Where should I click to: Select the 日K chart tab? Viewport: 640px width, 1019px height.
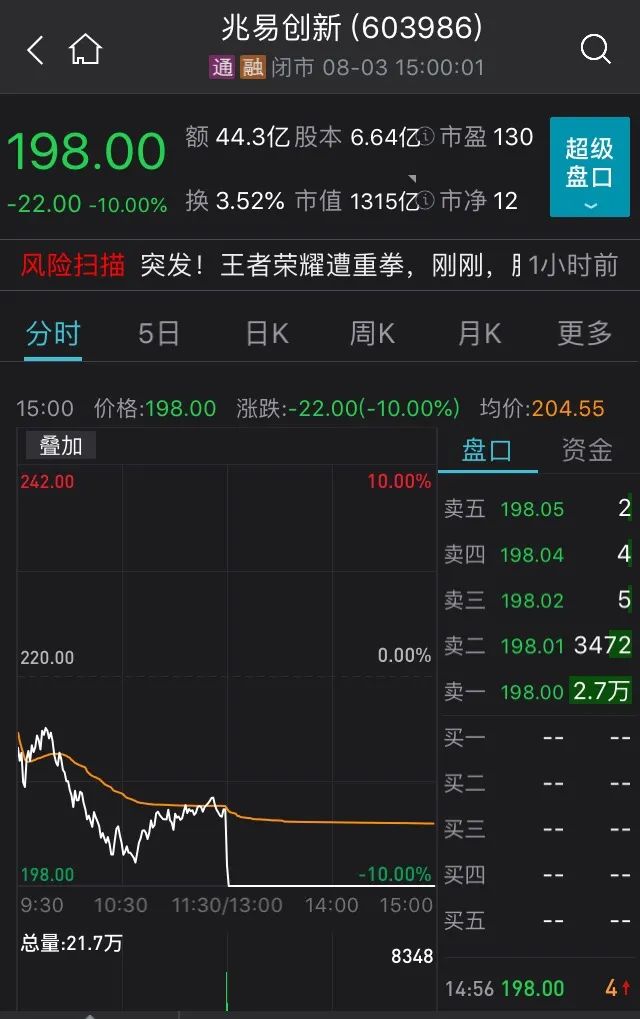(267, 333)
